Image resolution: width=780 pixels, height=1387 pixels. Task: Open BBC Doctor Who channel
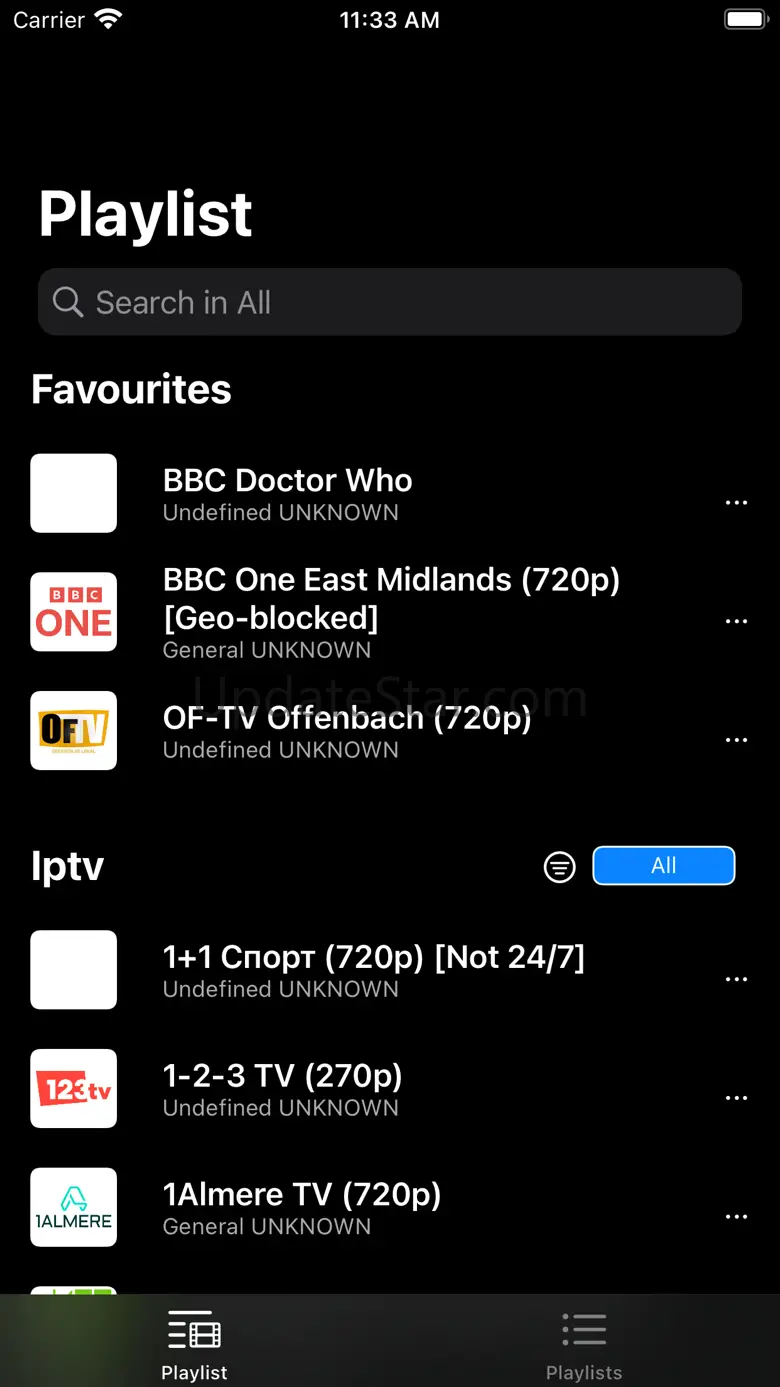288,493
